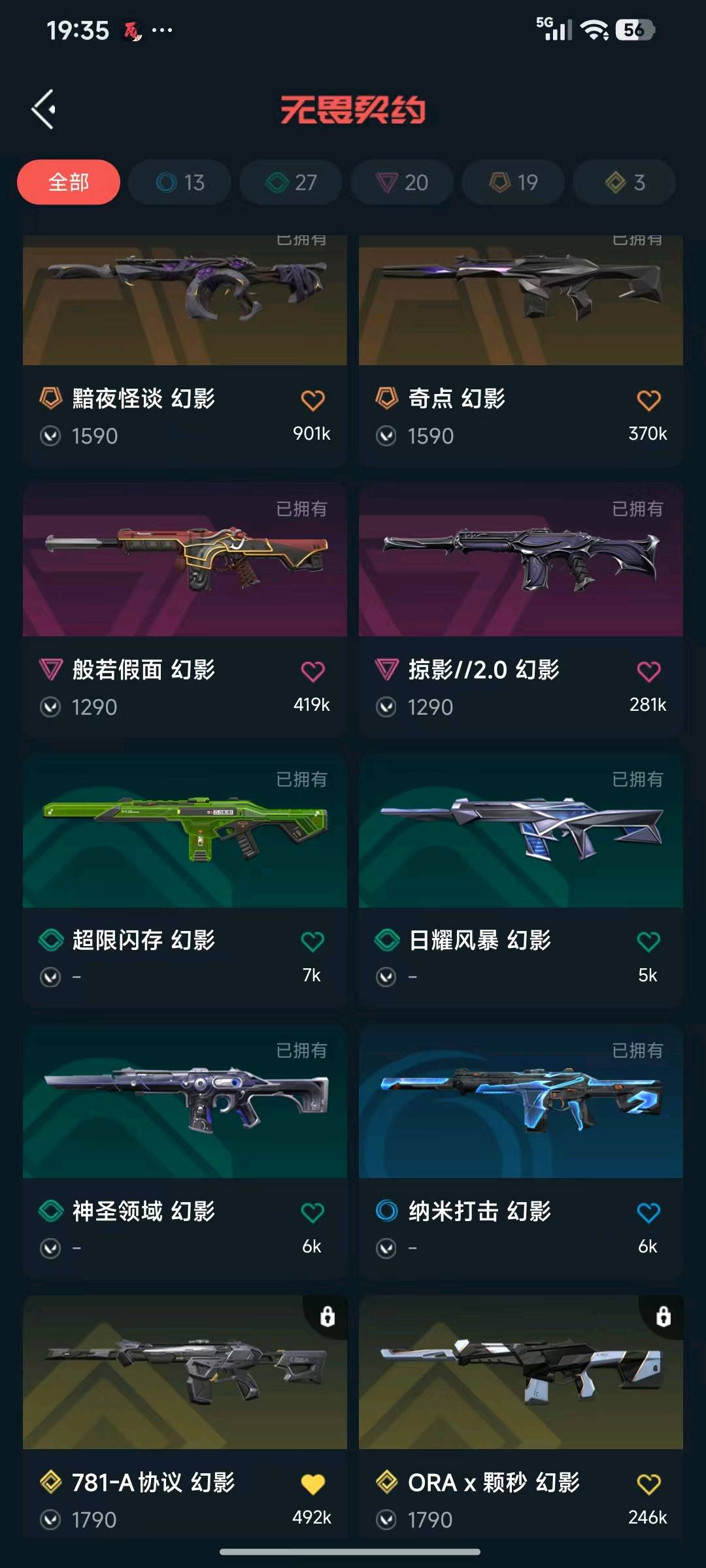The height and width of the screenshot is (1568, 706).
Task: Filter by the yellow tier showing 3
Action: [x=624, y=182]
